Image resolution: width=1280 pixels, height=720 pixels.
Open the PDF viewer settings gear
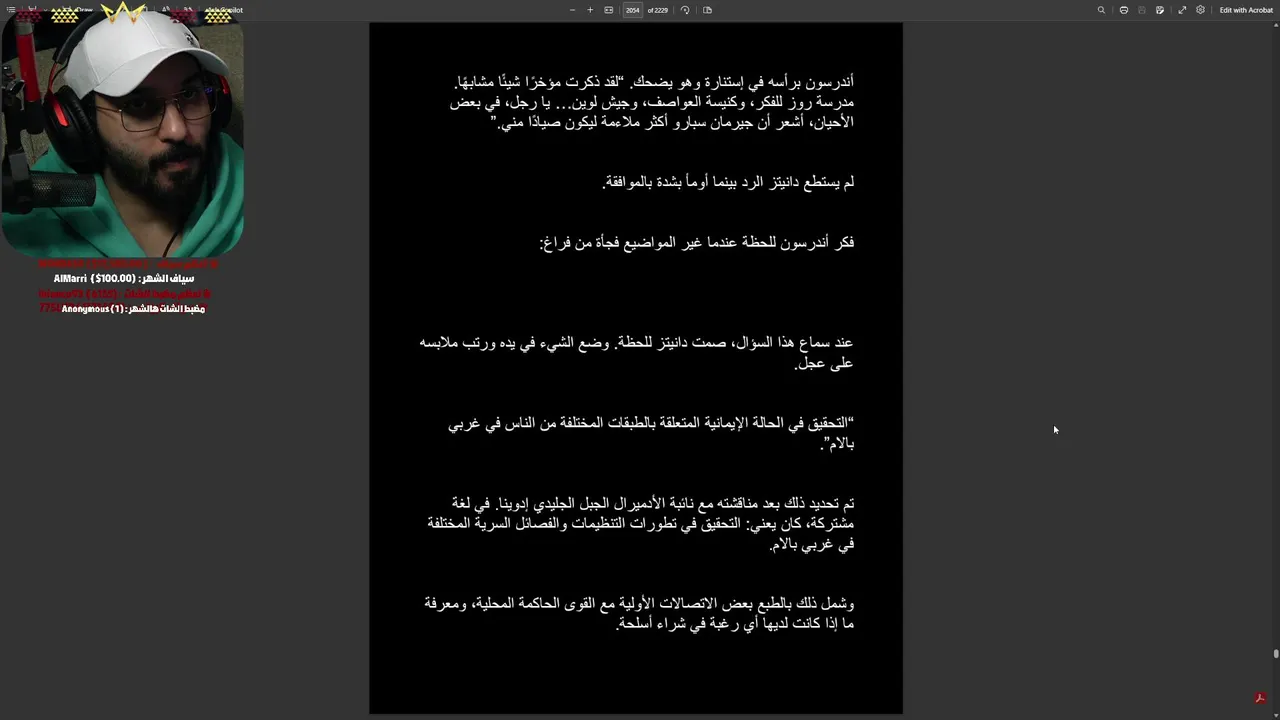(1200, 10)
